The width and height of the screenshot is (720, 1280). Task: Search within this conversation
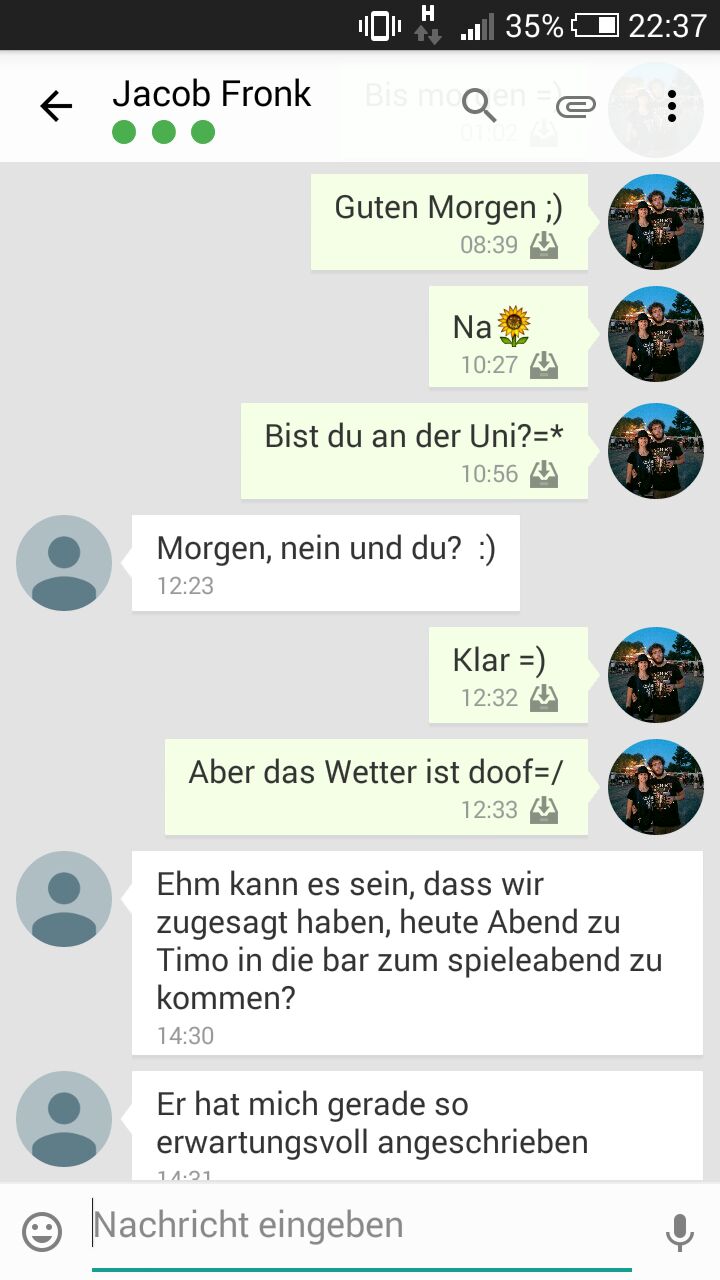(480, 105)
